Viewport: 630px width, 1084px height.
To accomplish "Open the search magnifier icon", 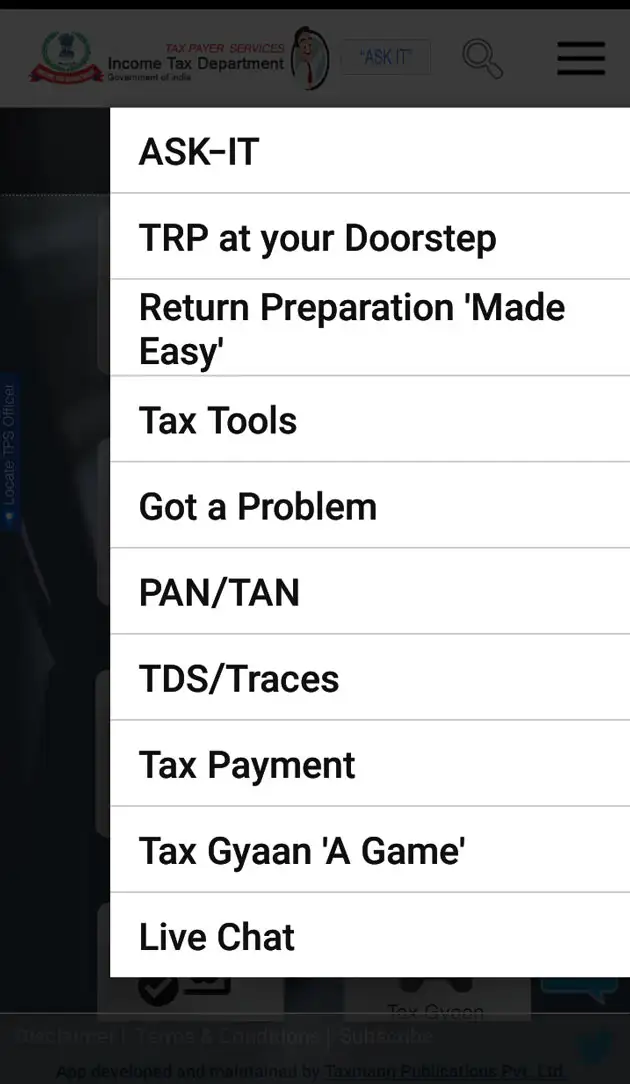I will point(482,59).
